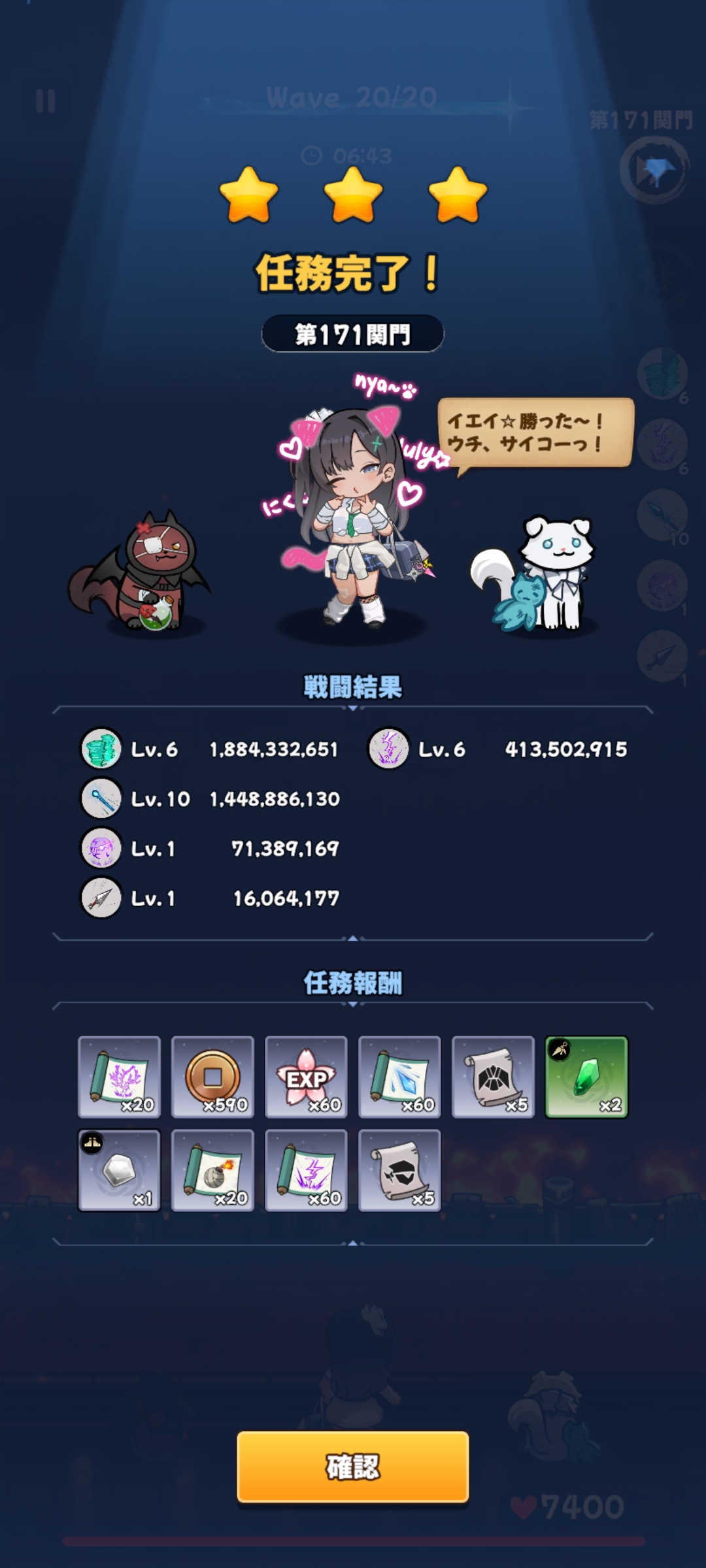706x1568 pixels.
Task: Open the green gem x2 reward
Action: pos(586,1077)
